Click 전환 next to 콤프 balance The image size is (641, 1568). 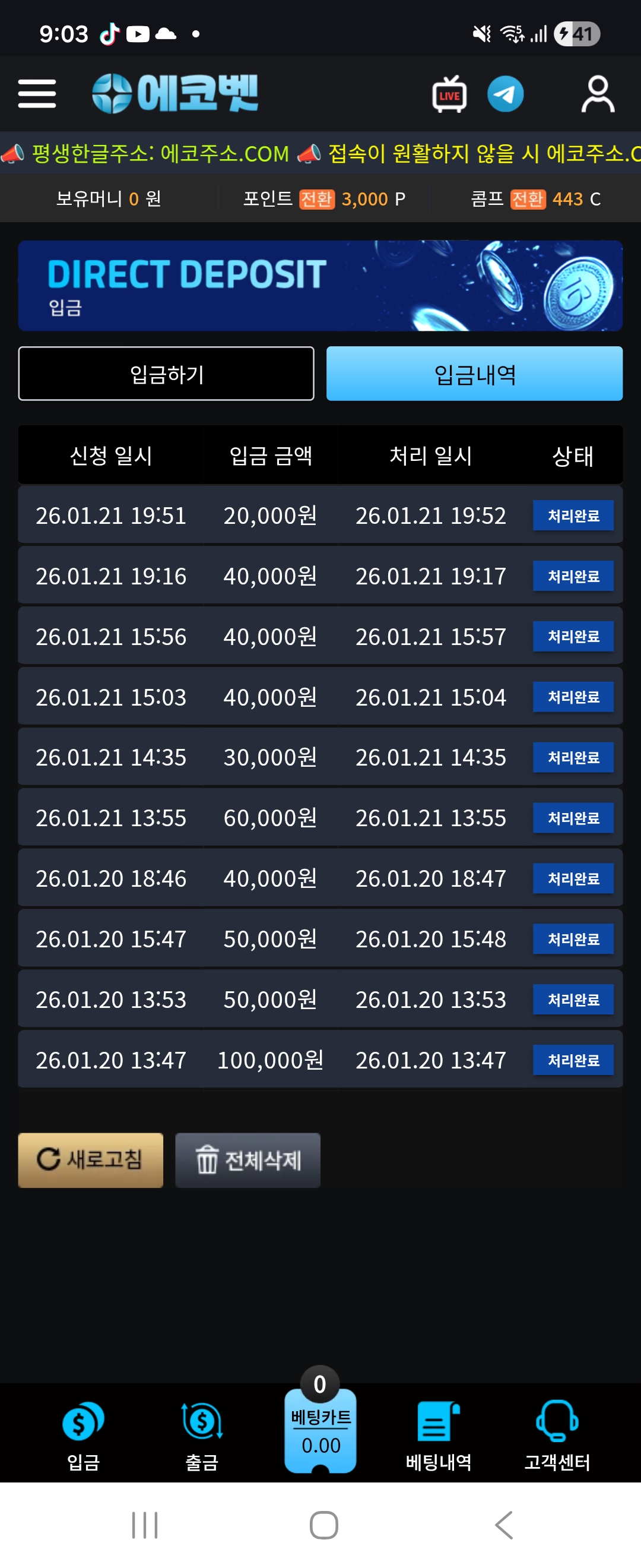527,198
